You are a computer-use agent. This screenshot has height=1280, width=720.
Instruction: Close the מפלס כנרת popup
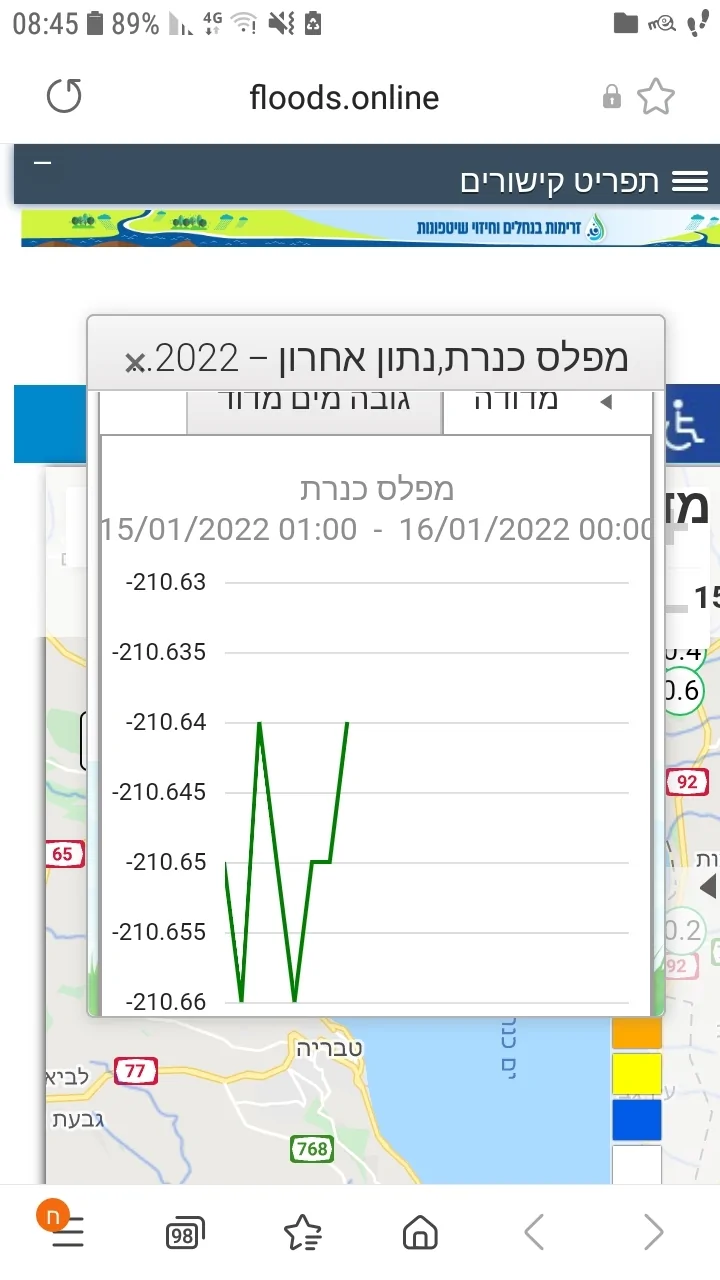pyautogui.click(x=134, y=362)
